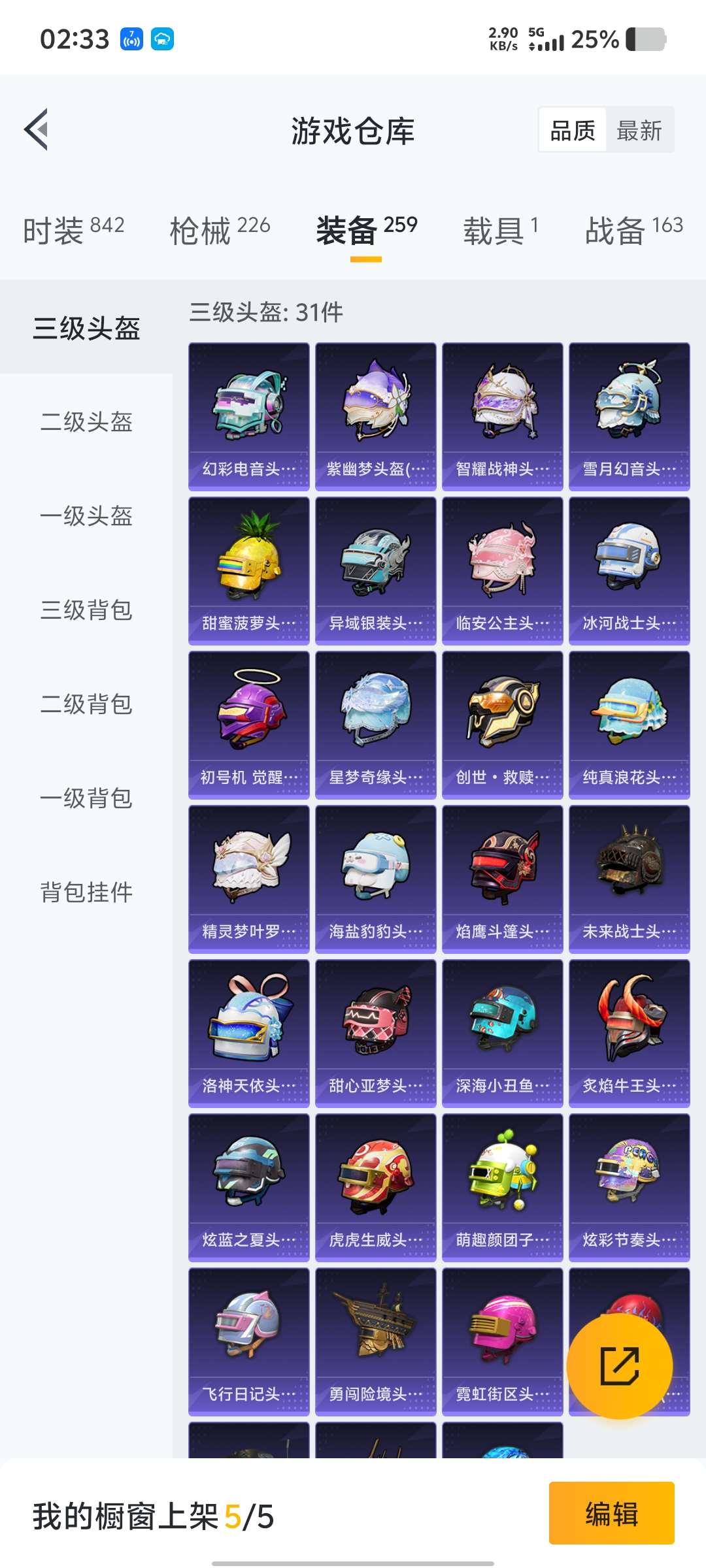Open the 创世·救赎 helmet item
Image resolution: width=706 pixels, height=1568 pixels.
pos(503,725)
